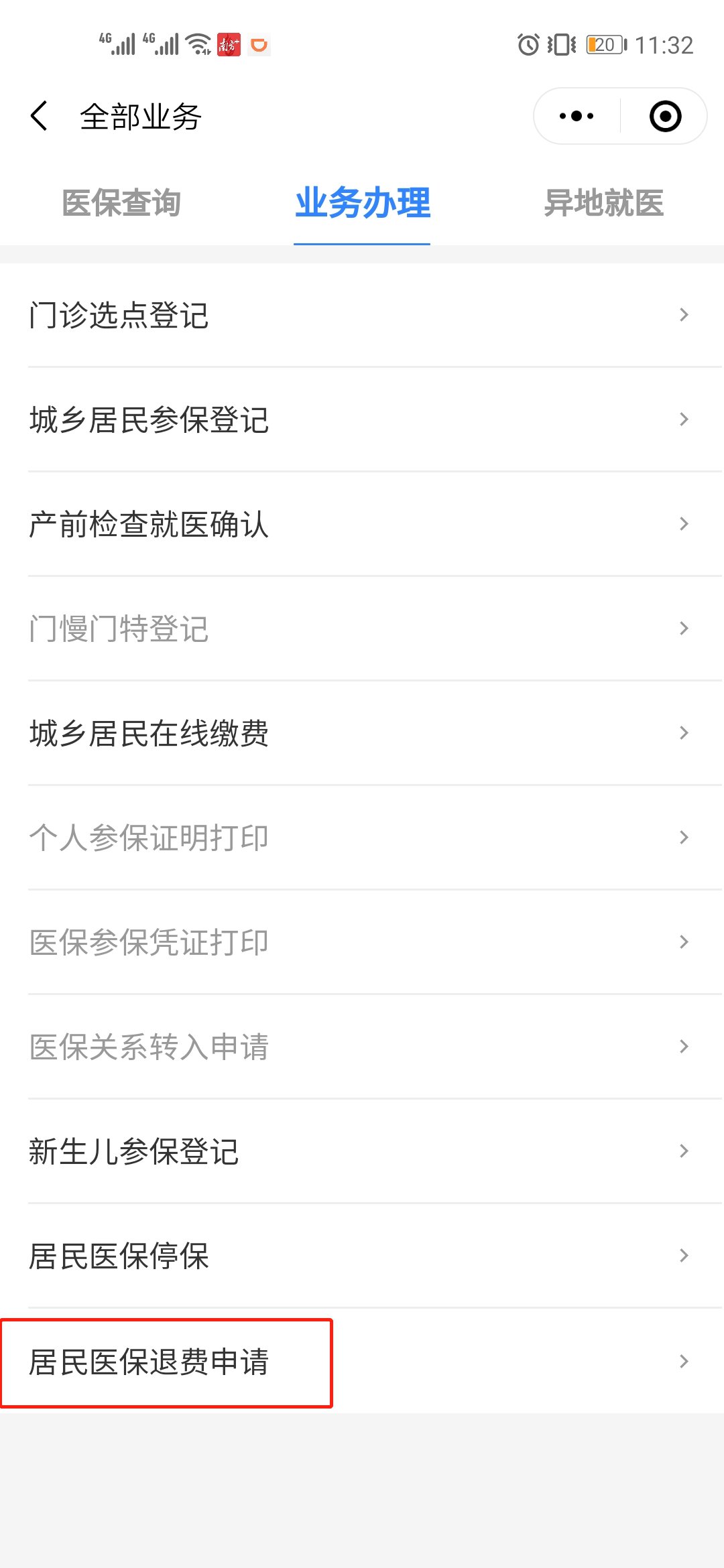Close the mini program via circle icon
Viewport: 724px width, 1568px height.
tap(665, 117)
